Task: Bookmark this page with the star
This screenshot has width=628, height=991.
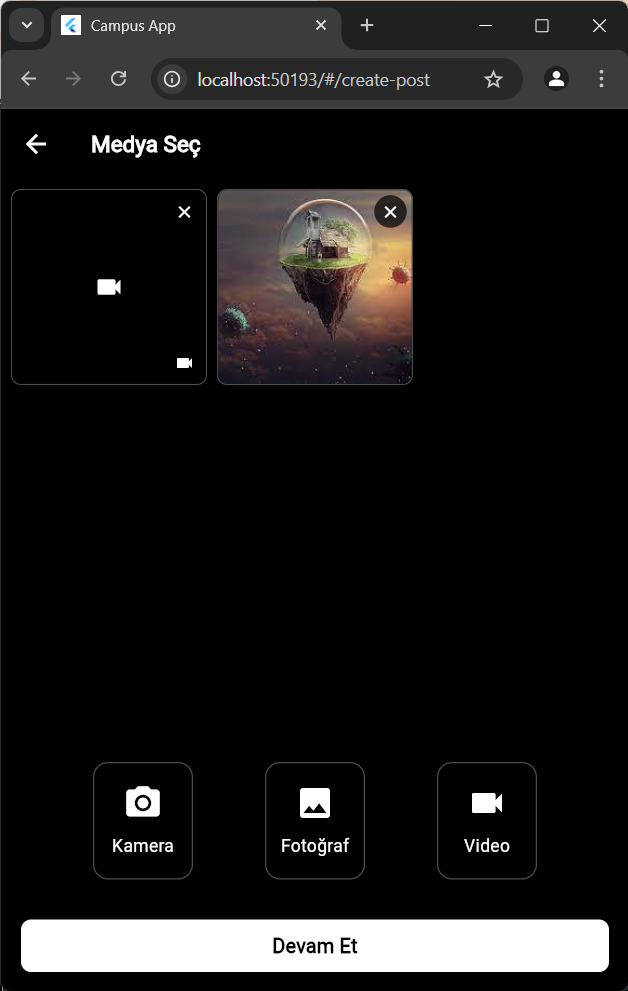Action: [493, 79]
